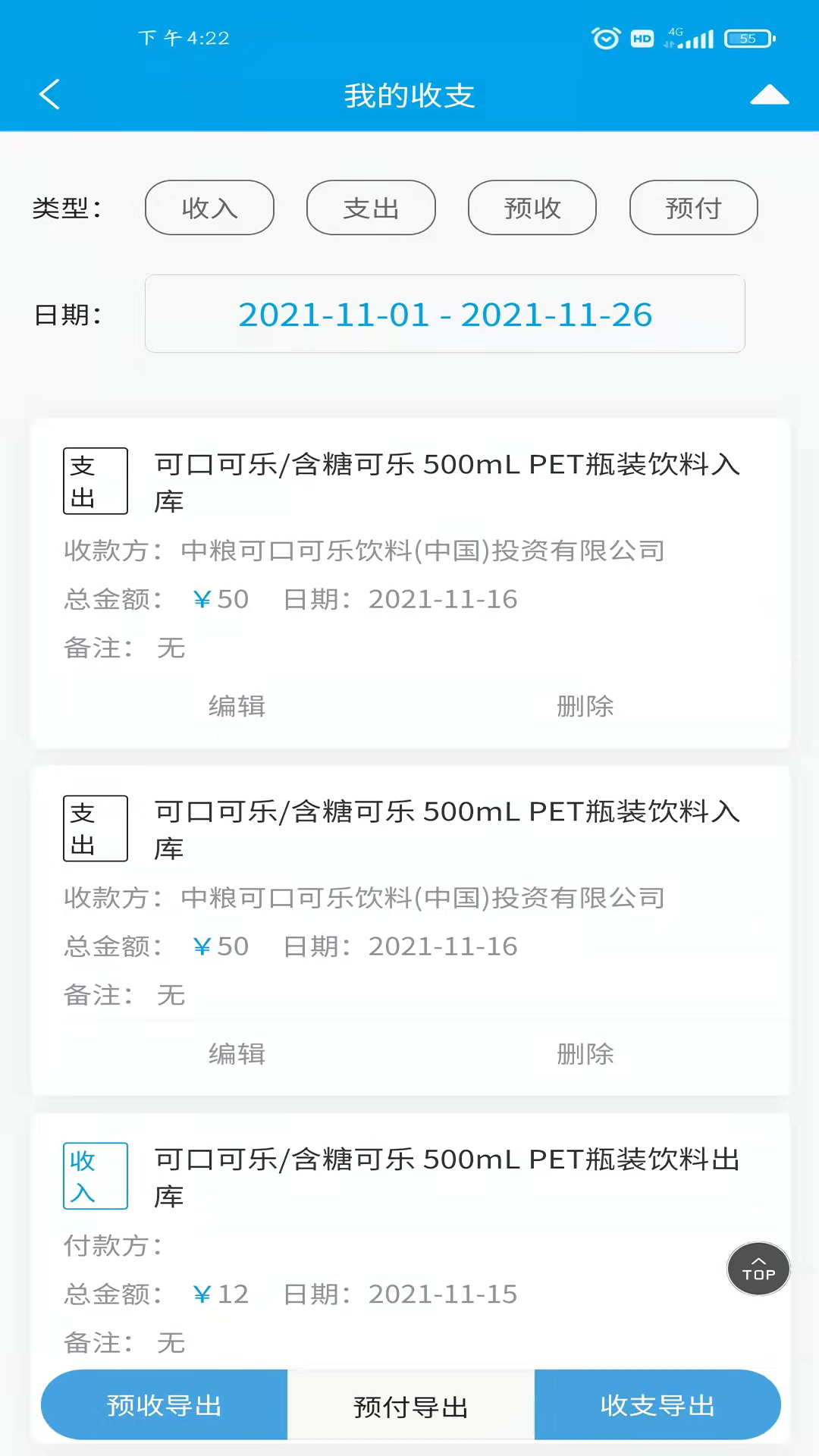Export 收支 records
This screenshot has height=1456, width=819.
pyautogui.click(x=657, y=1405)
